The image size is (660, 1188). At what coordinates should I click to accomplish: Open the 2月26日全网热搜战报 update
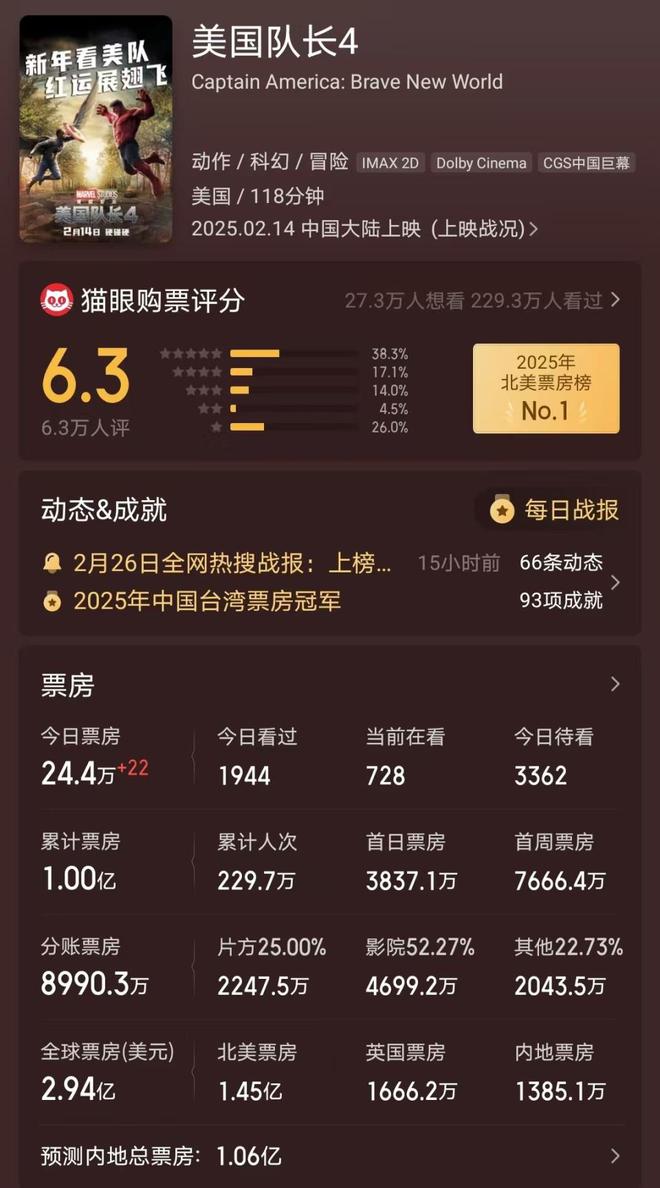click(232, 563)
